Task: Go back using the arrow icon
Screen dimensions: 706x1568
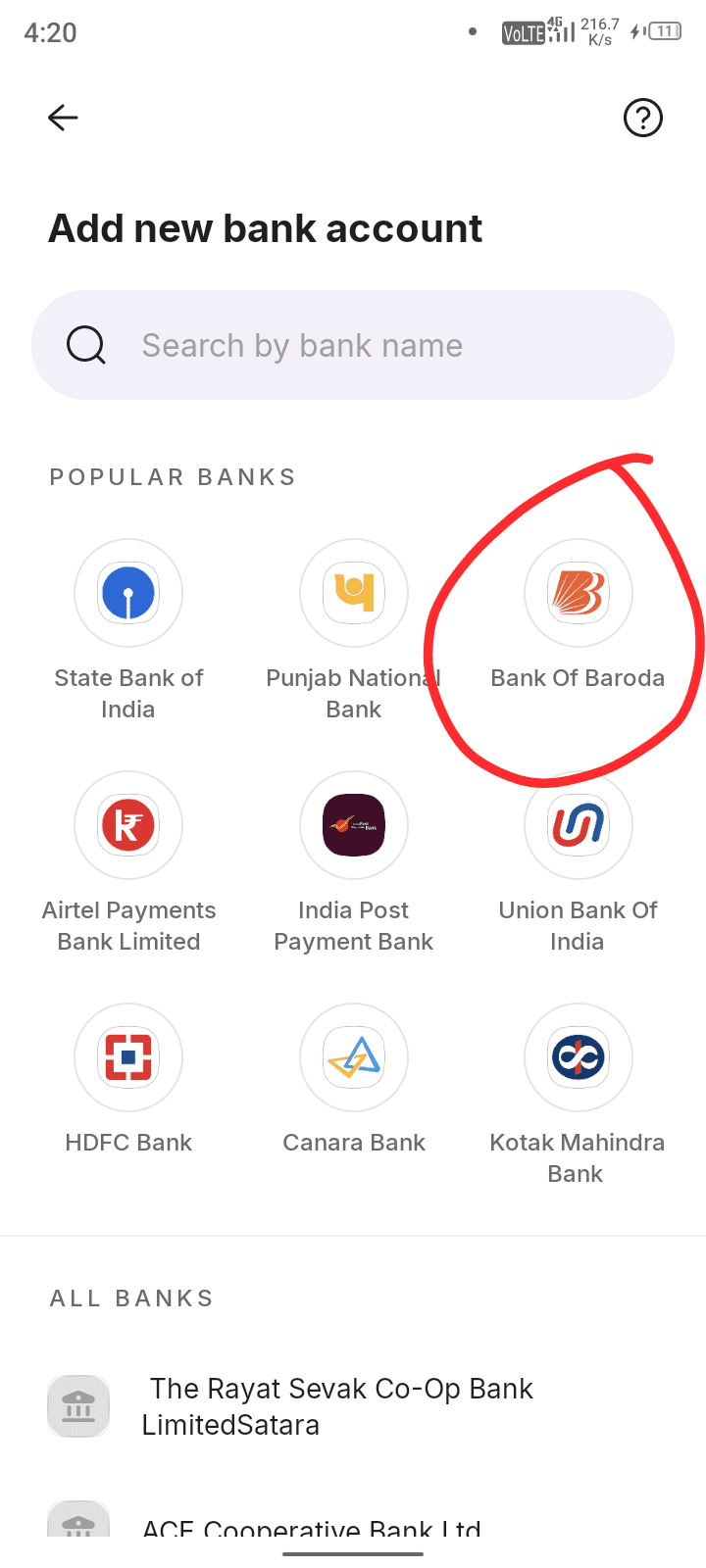Action: click(x=63, y=118)
